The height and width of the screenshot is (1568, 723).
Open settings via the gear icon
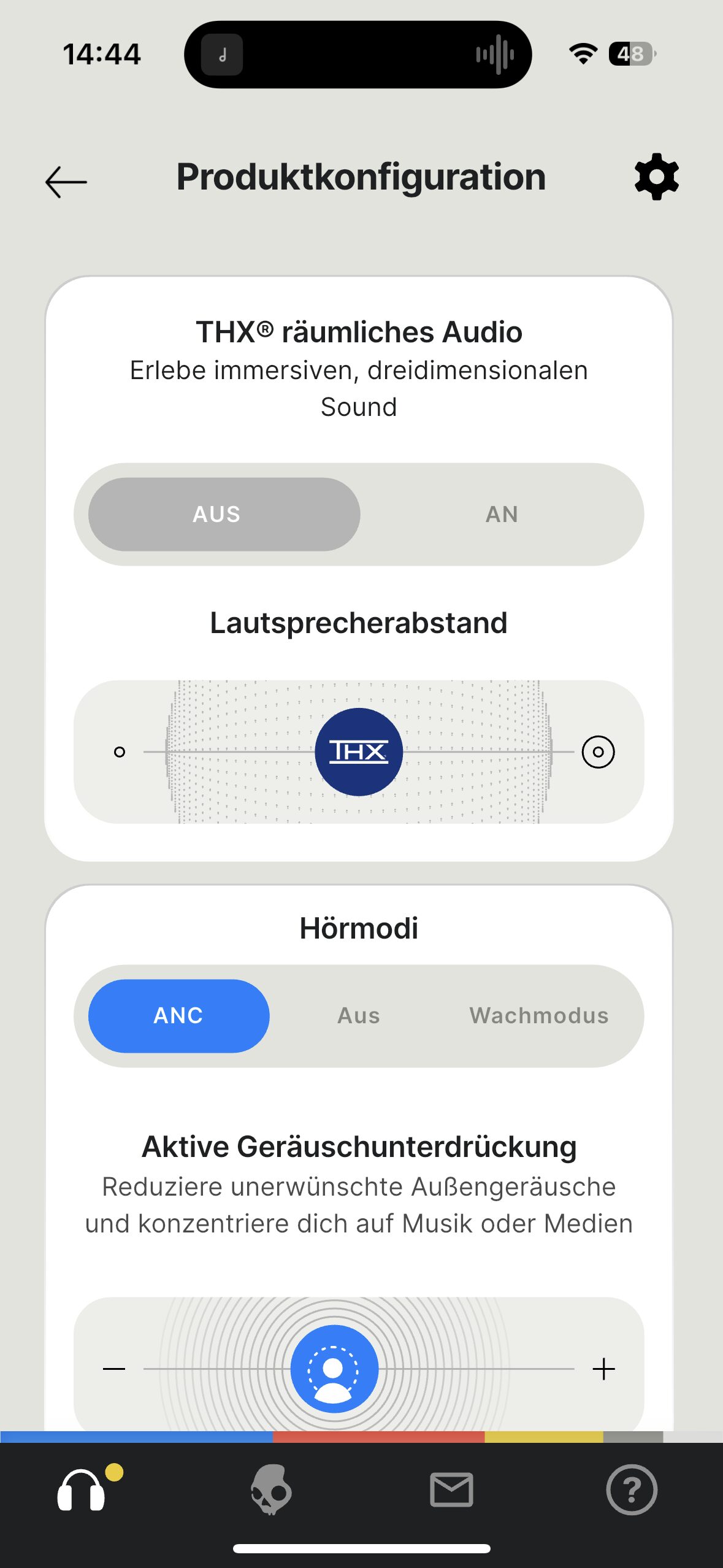(656, 177)
